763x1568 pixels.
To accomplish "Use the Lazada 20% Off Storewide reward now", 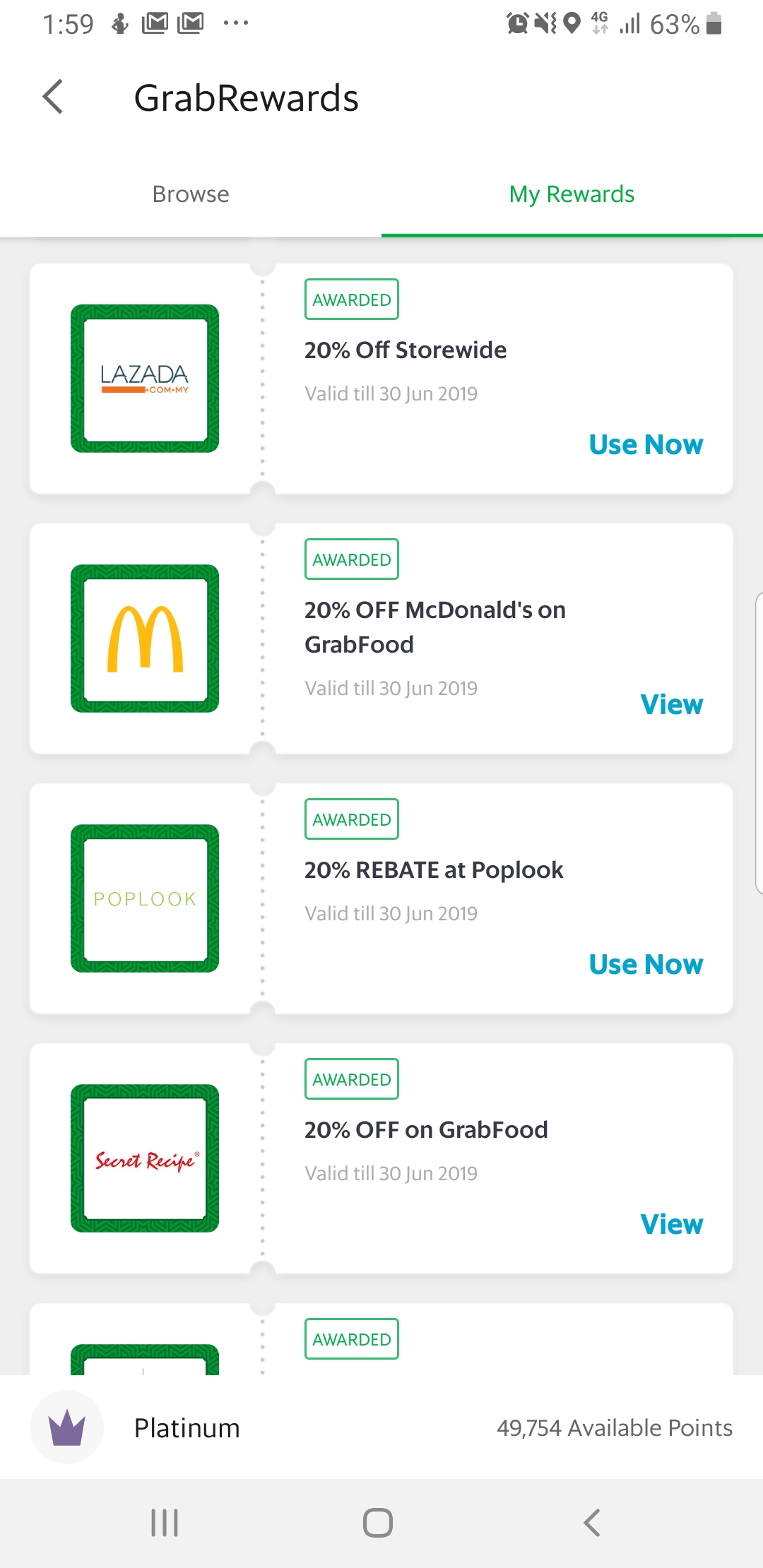I will point(646,444).
